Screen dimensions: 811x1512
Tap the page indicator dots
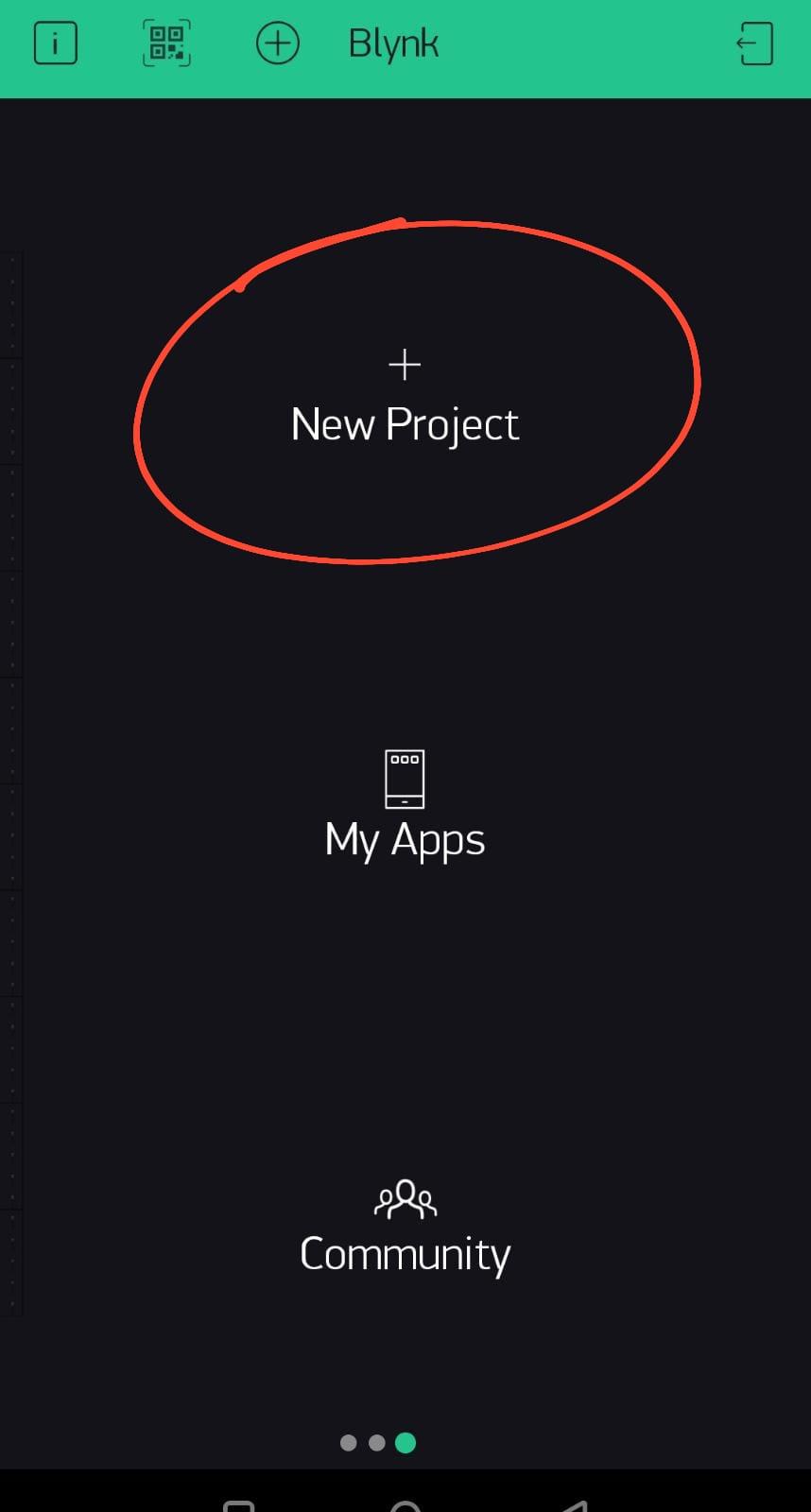(377, 1443)
